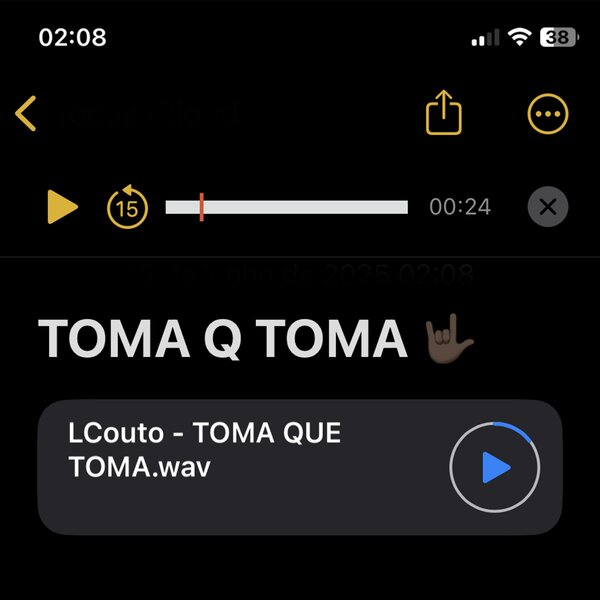The height and width of the screenshot is (600, 600).
Task: Open the more options menu
Action: 547,115
